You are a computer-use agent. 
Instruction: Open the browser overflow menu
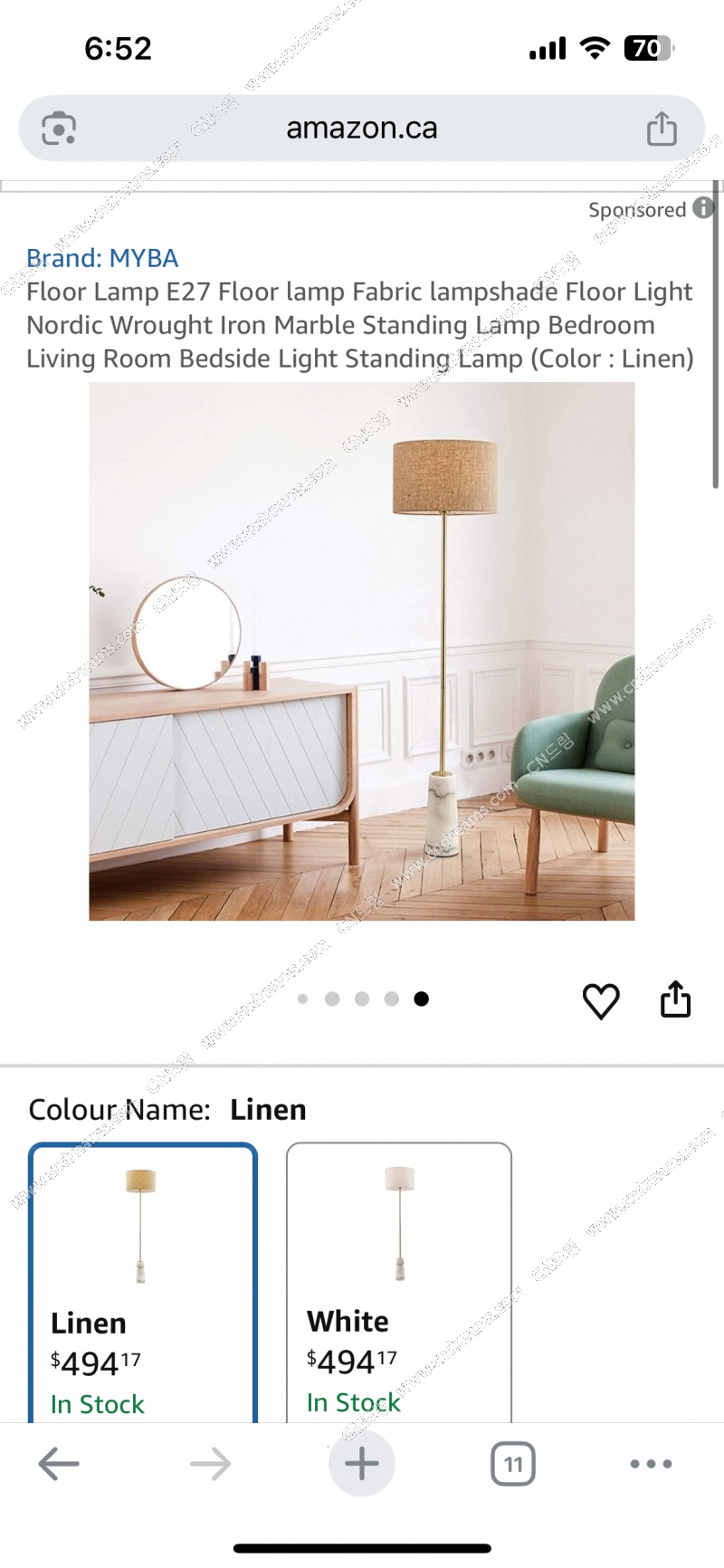tap(651, 1464)
